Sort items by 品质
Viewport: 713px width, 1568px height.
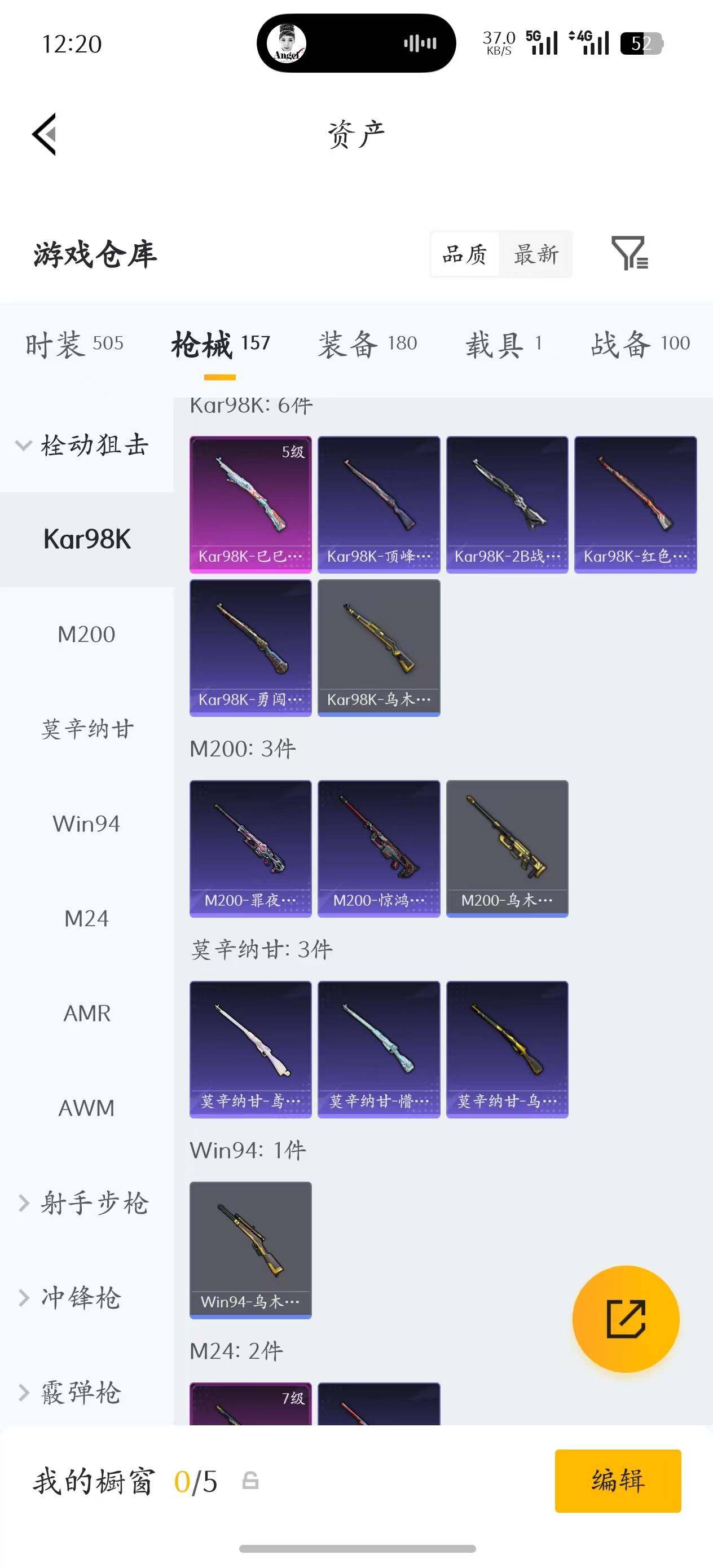point(465,254)
